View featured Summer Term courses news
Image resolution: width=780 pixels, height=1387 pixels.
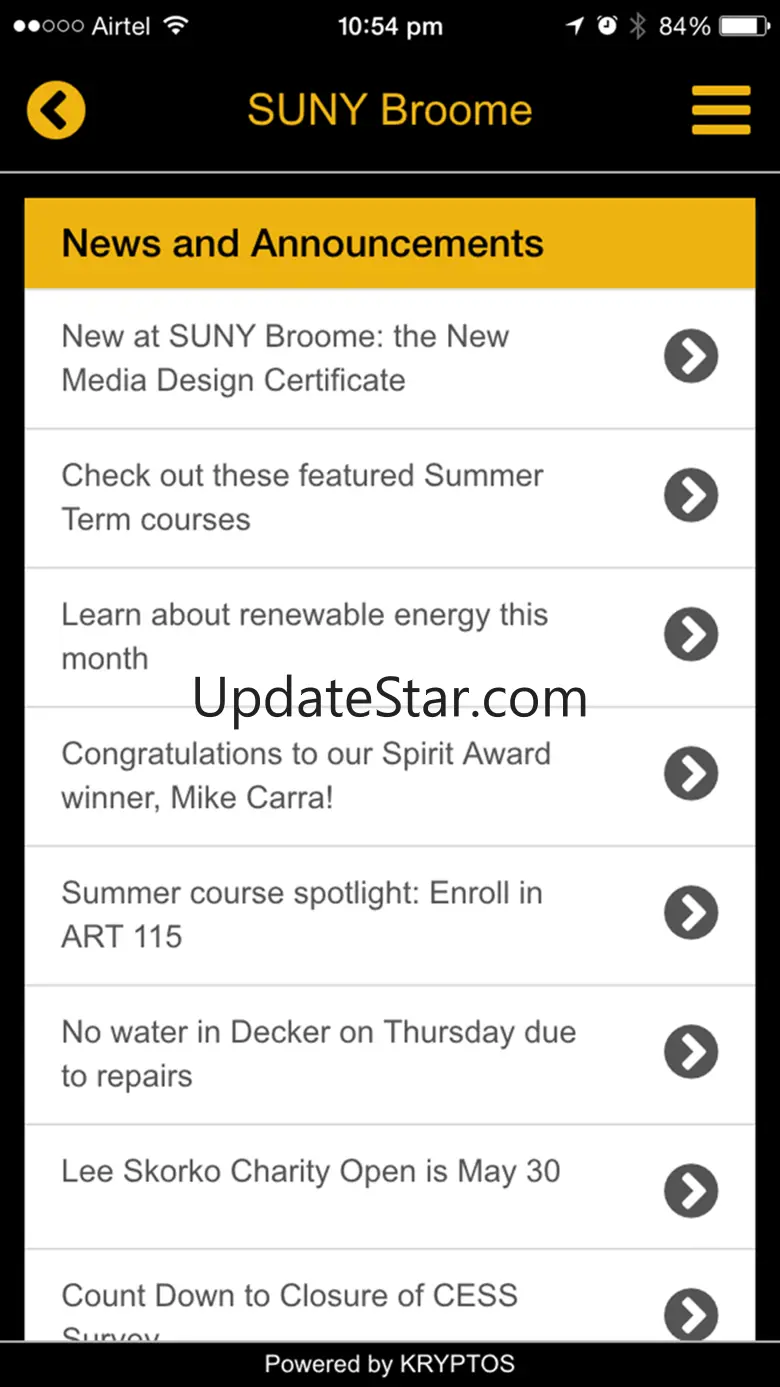pos(389,497)
